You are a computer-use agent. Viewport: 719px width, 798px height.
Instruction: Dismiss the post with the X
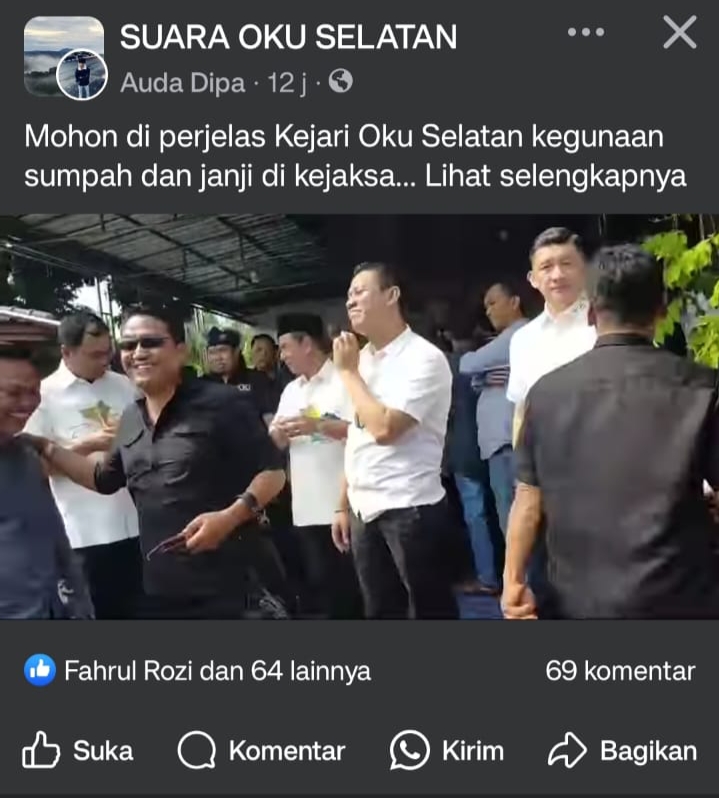coord(680,33)
